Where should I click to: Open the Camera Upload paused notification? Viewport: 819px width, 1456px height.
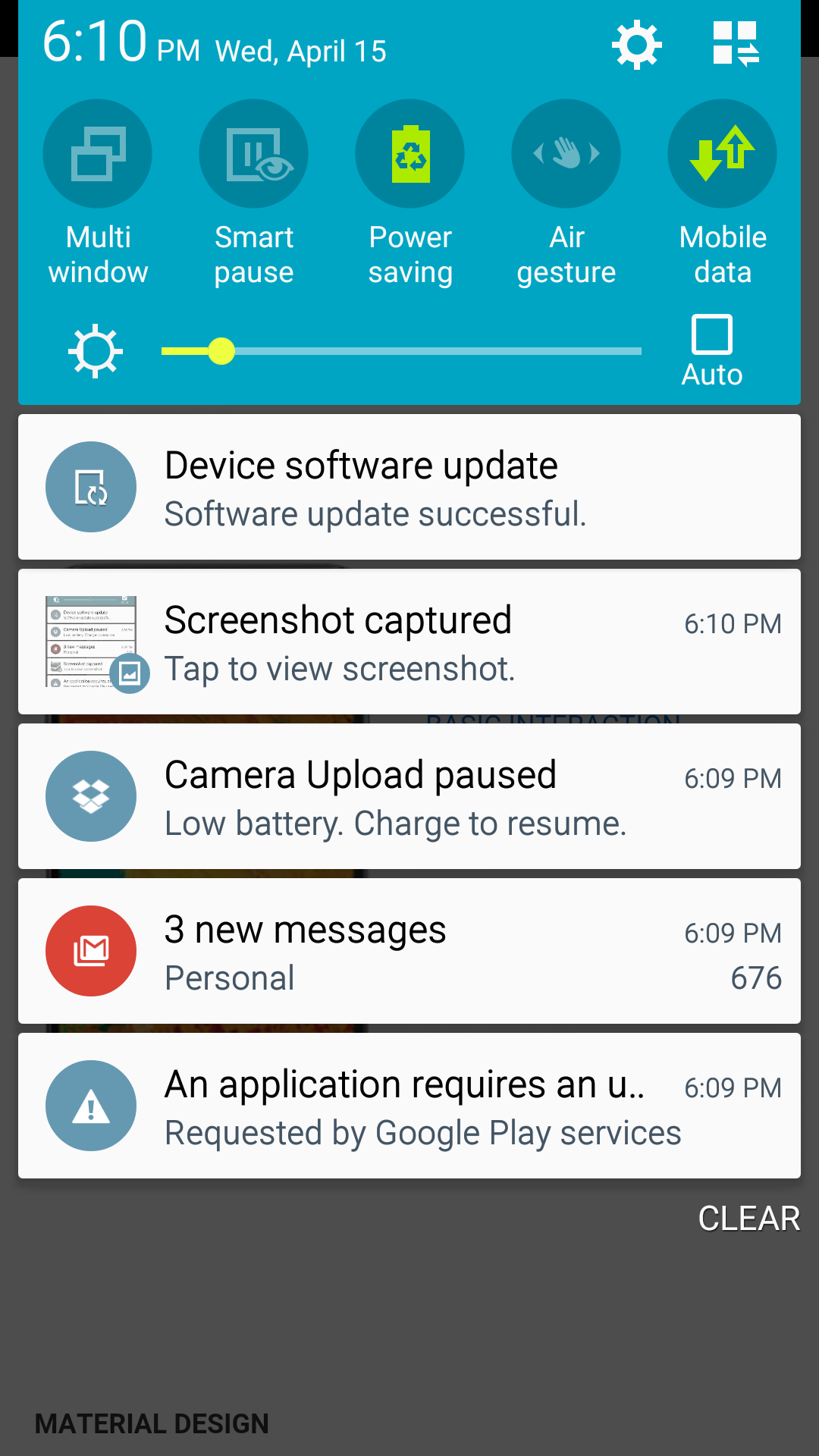click(x=409, y=796)
